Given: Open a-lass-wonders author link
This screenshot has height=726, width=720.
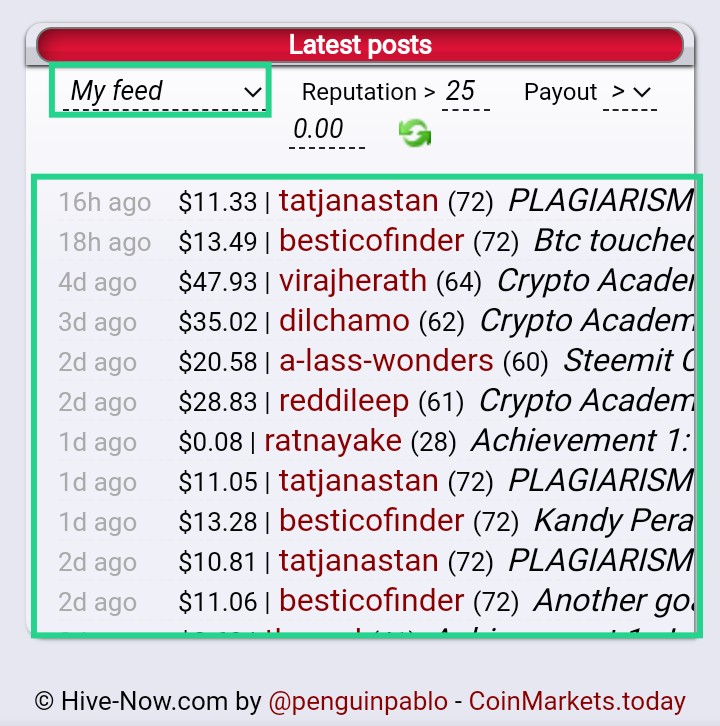Looking at the screenshot, I should pos(386,361).
